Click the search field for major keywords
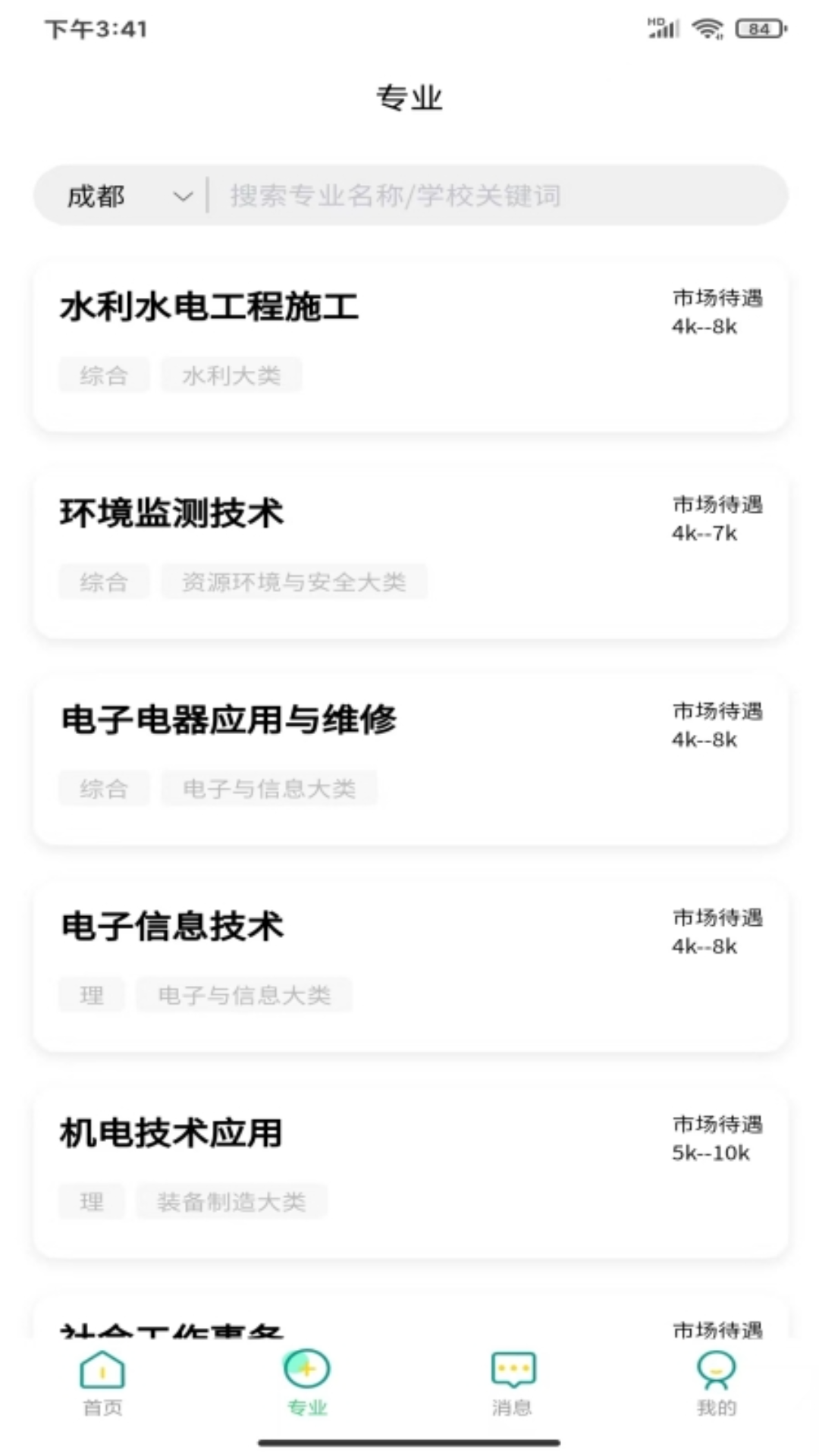 pyautogui.click(x=493, y=196)
